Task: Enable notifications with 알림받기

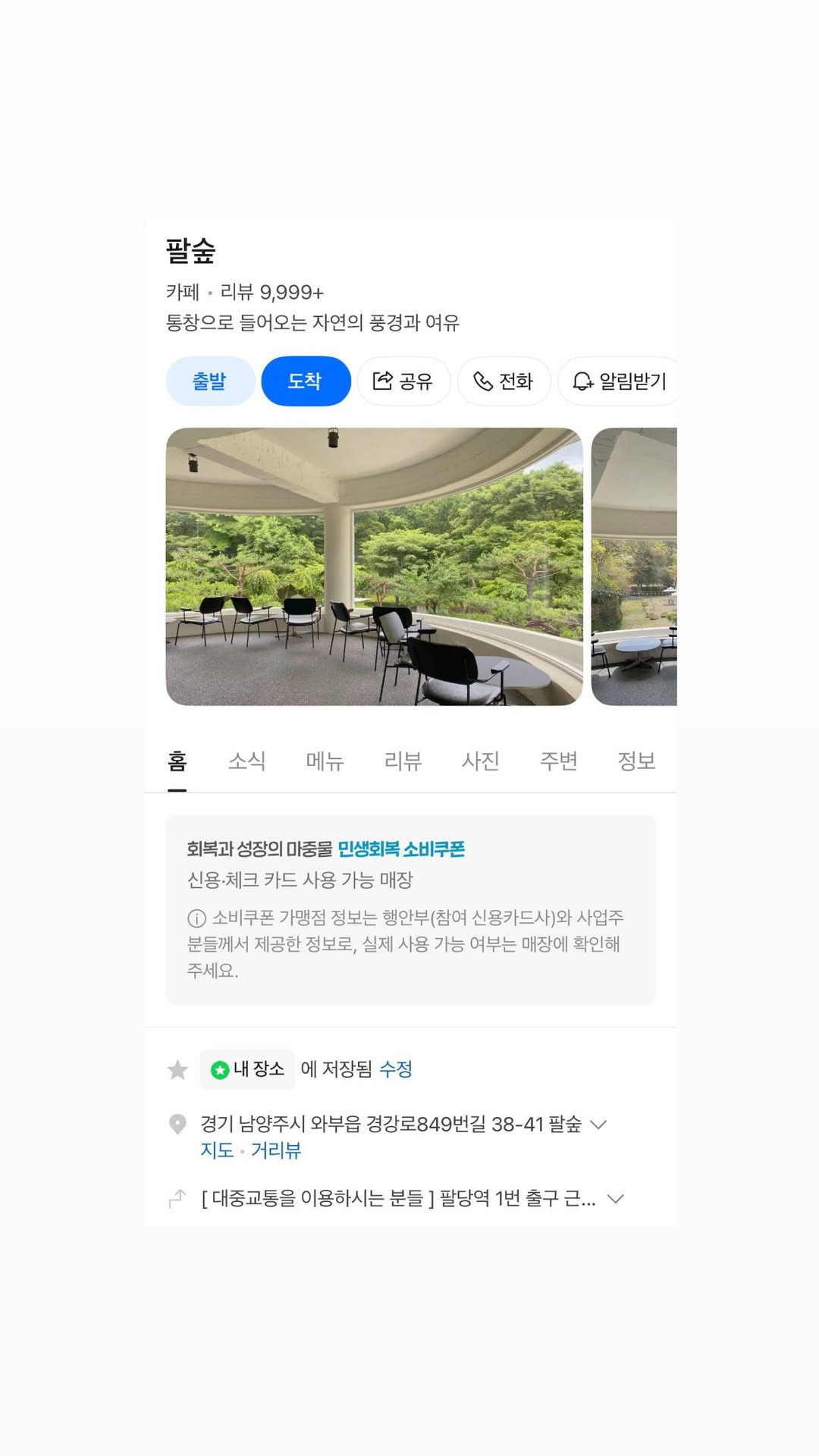Action: (619, 381)
